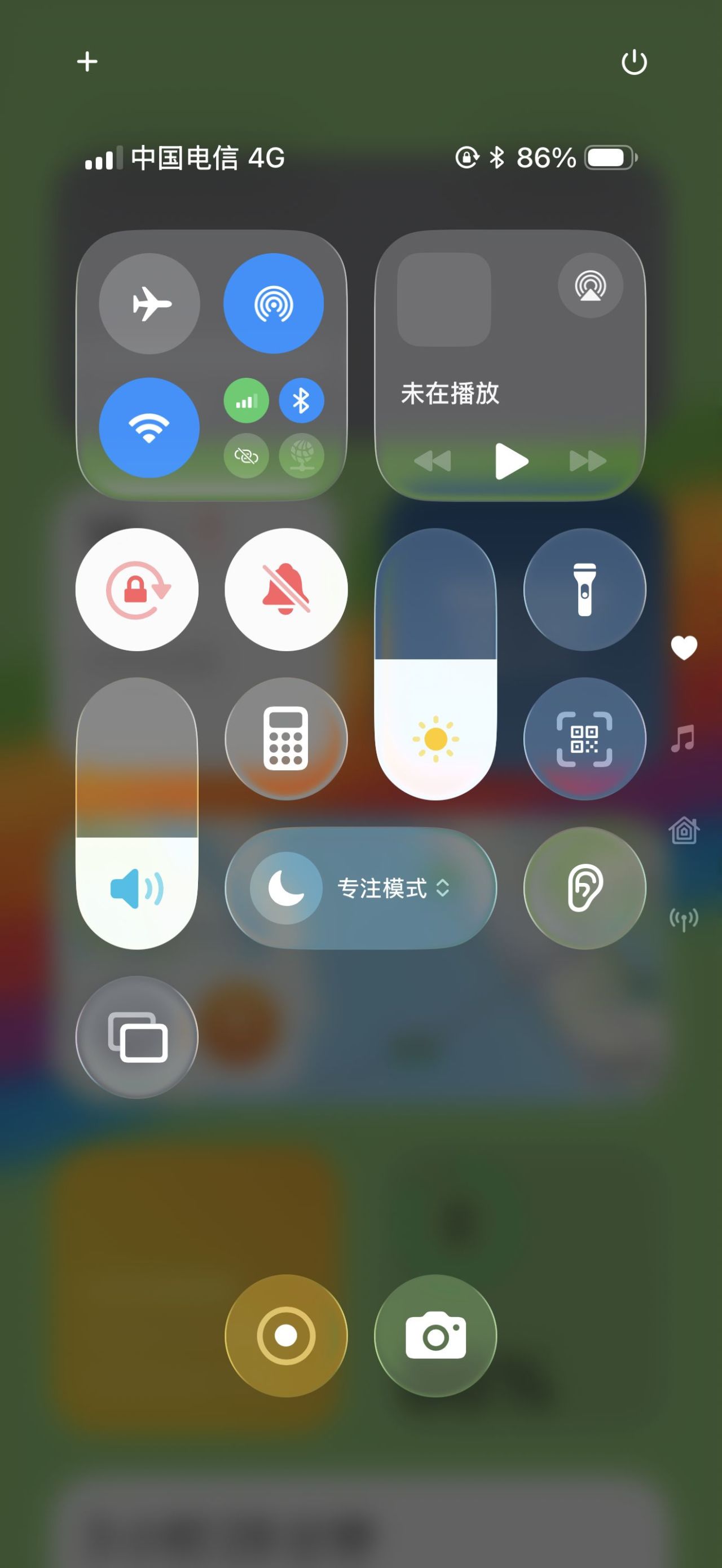Disable Wi-Fi

pyautogui.click(x=149, y=427)
